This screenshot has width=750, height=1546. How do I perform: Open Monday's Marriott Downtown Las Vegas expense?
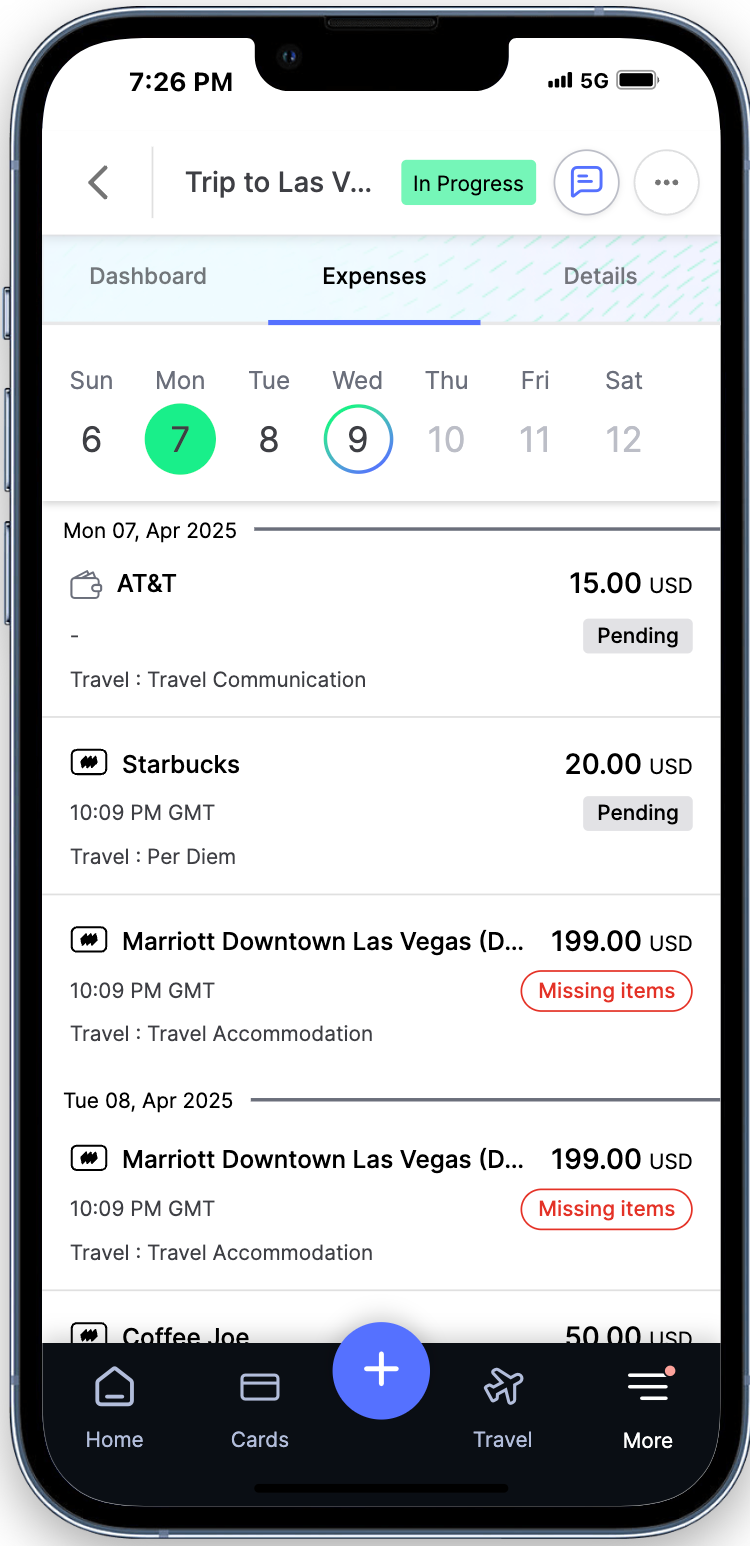[x=381, y=985]
